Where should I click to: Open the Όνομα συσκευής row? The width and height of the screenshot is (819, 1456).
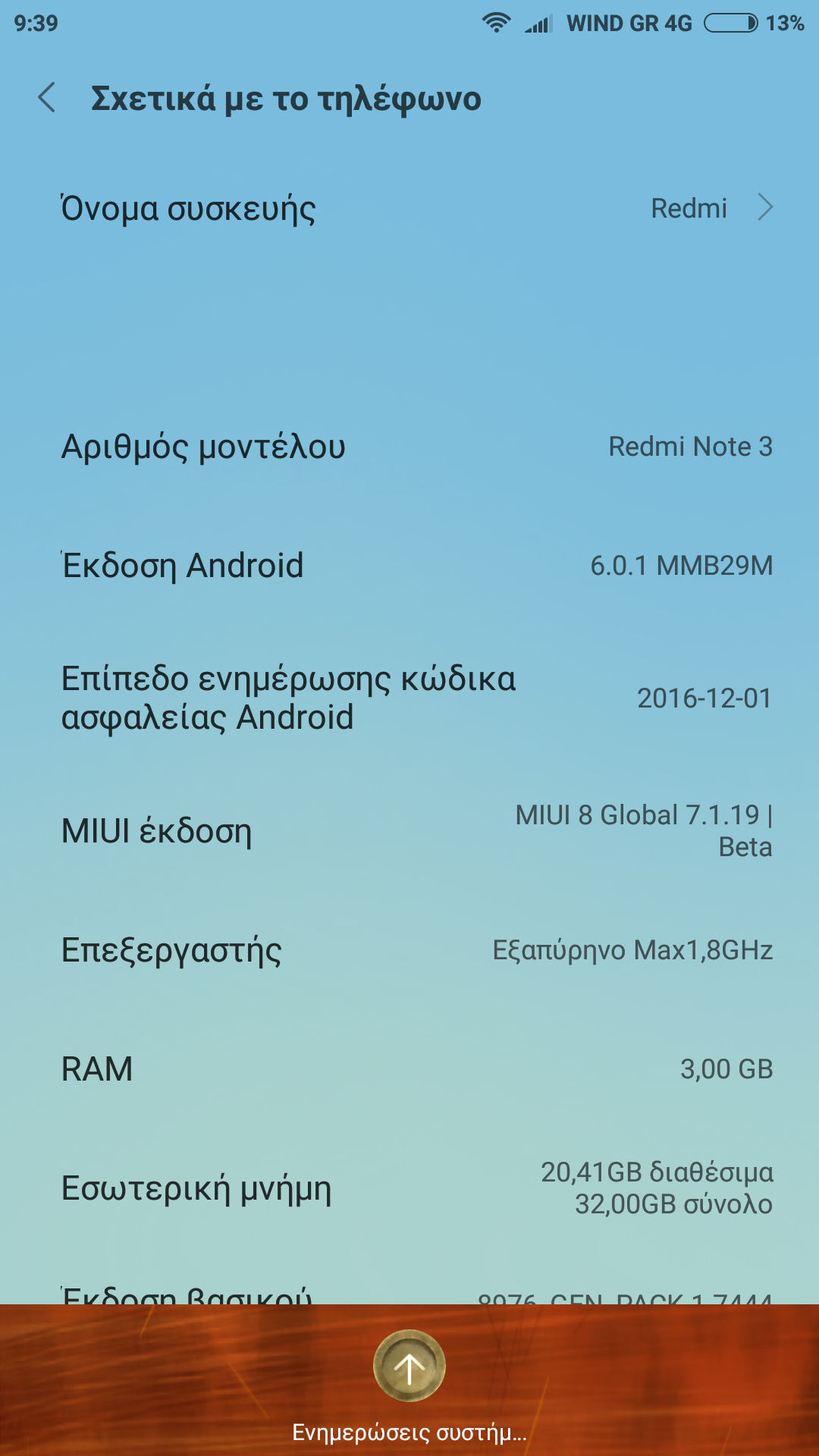point(409,208)
